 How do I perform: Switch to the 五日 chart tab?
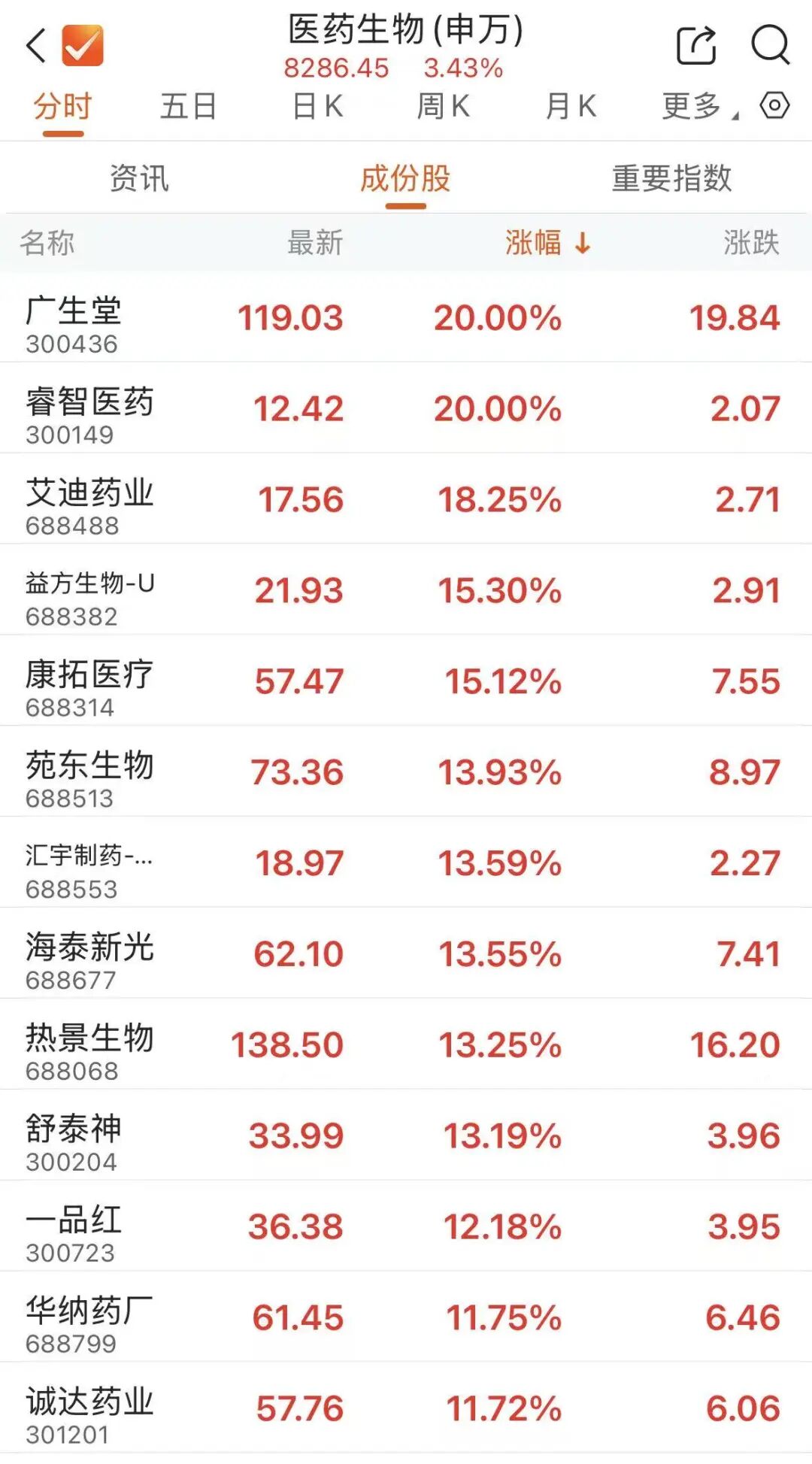[188, 106]
